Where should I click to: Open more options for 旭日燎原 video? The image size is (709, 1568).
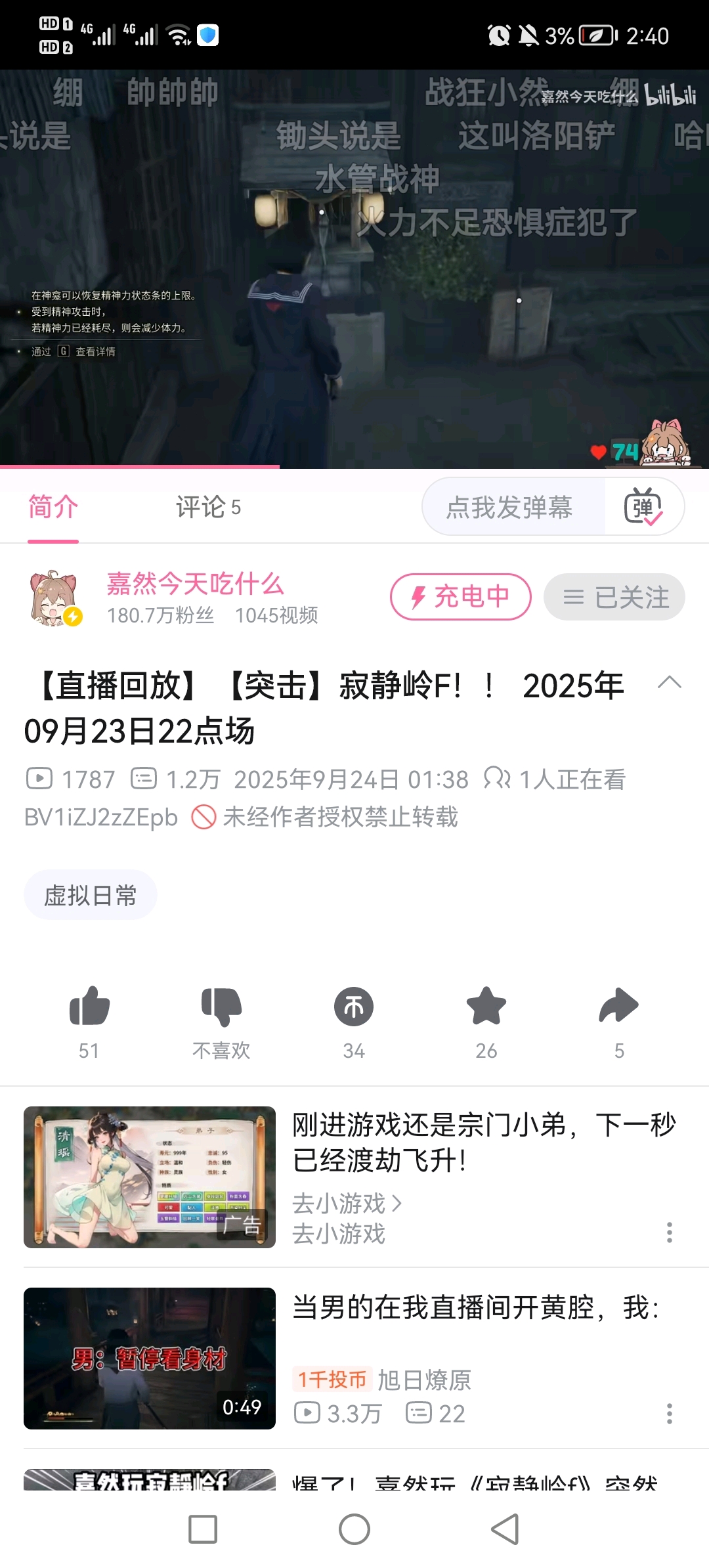(669, 1414)
